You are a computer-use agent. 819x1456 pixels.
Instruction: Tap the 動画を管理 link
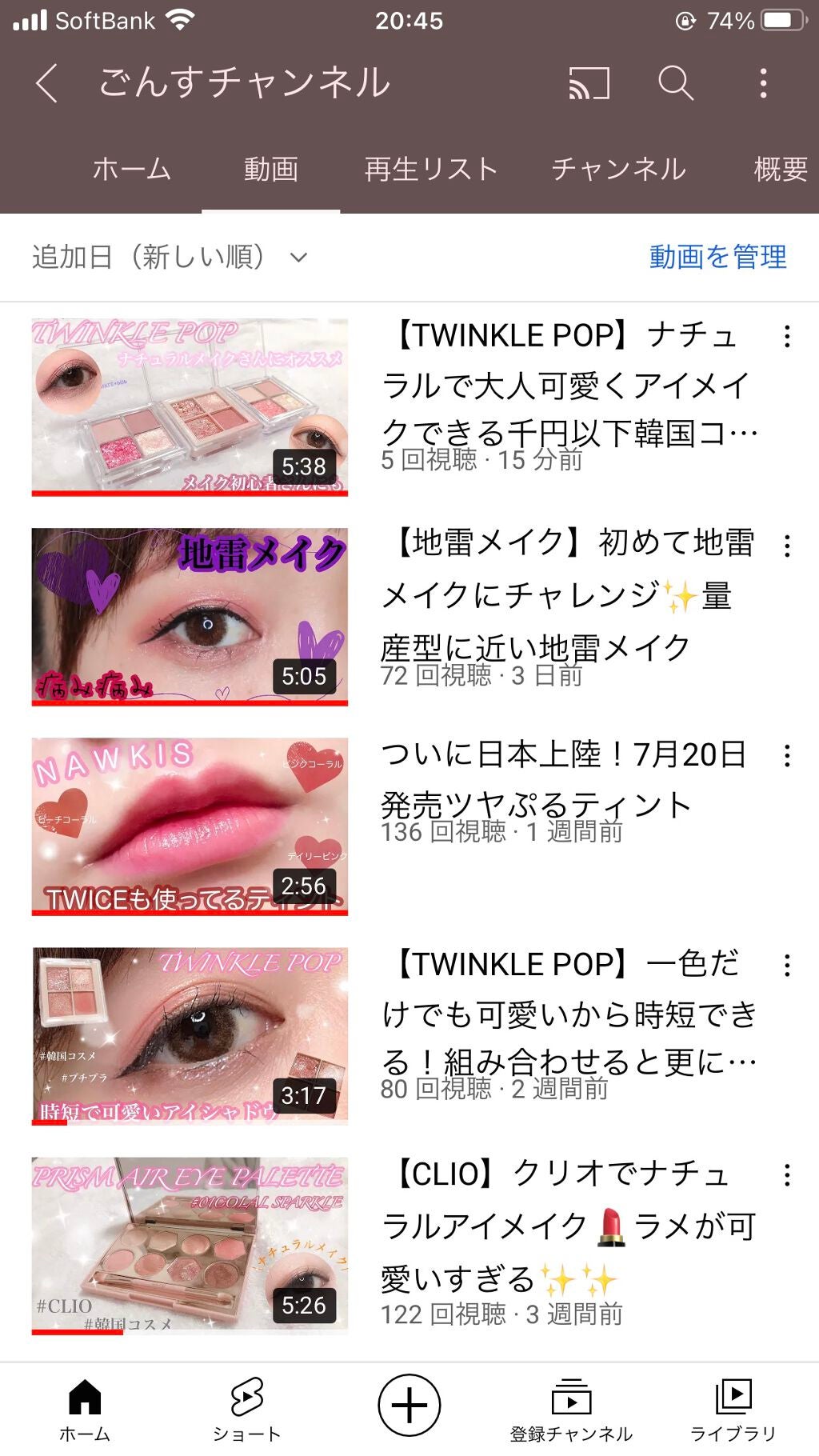[x=717, y=254]
